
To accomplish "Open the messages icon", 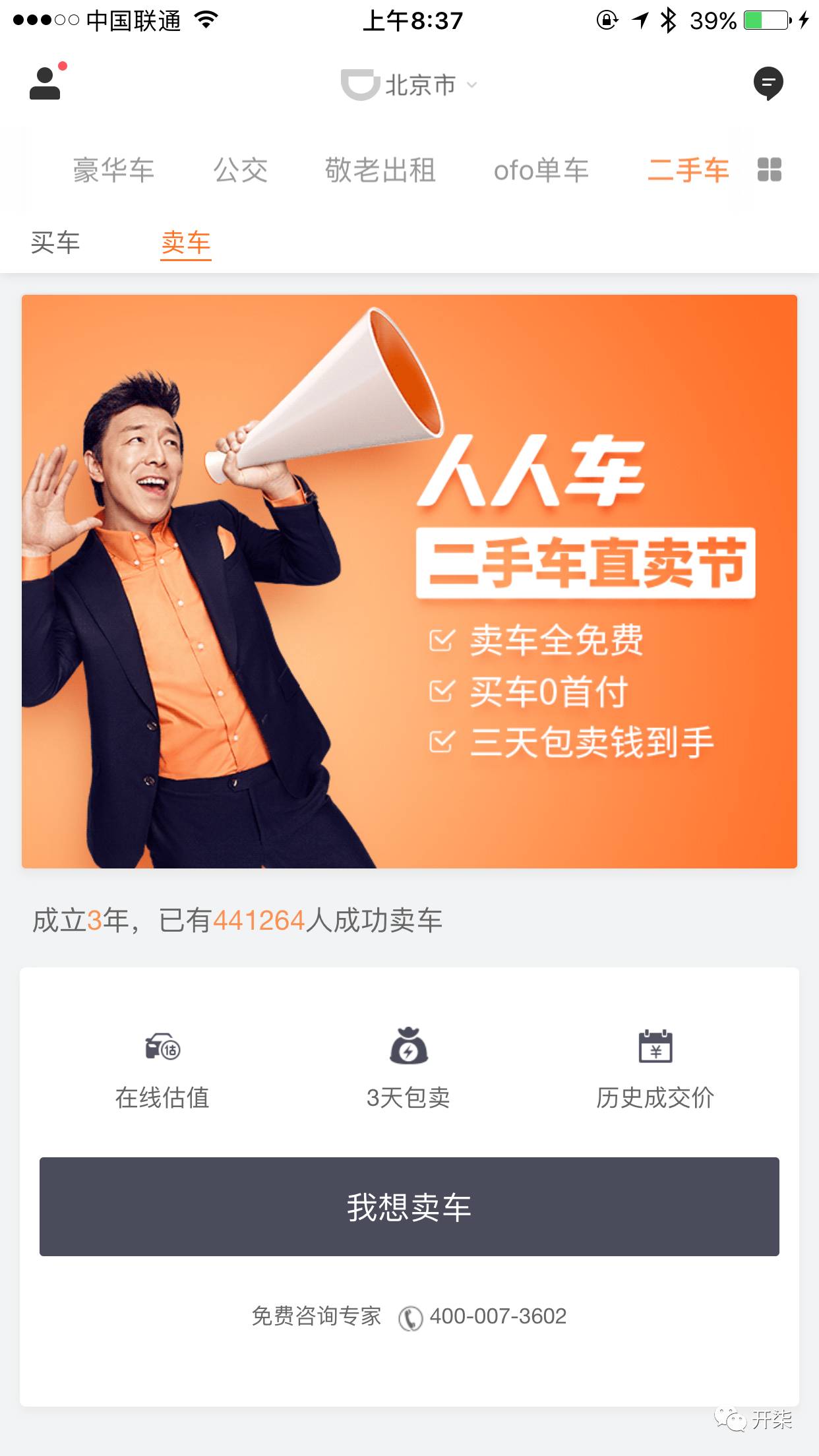I will coord(768,84).
